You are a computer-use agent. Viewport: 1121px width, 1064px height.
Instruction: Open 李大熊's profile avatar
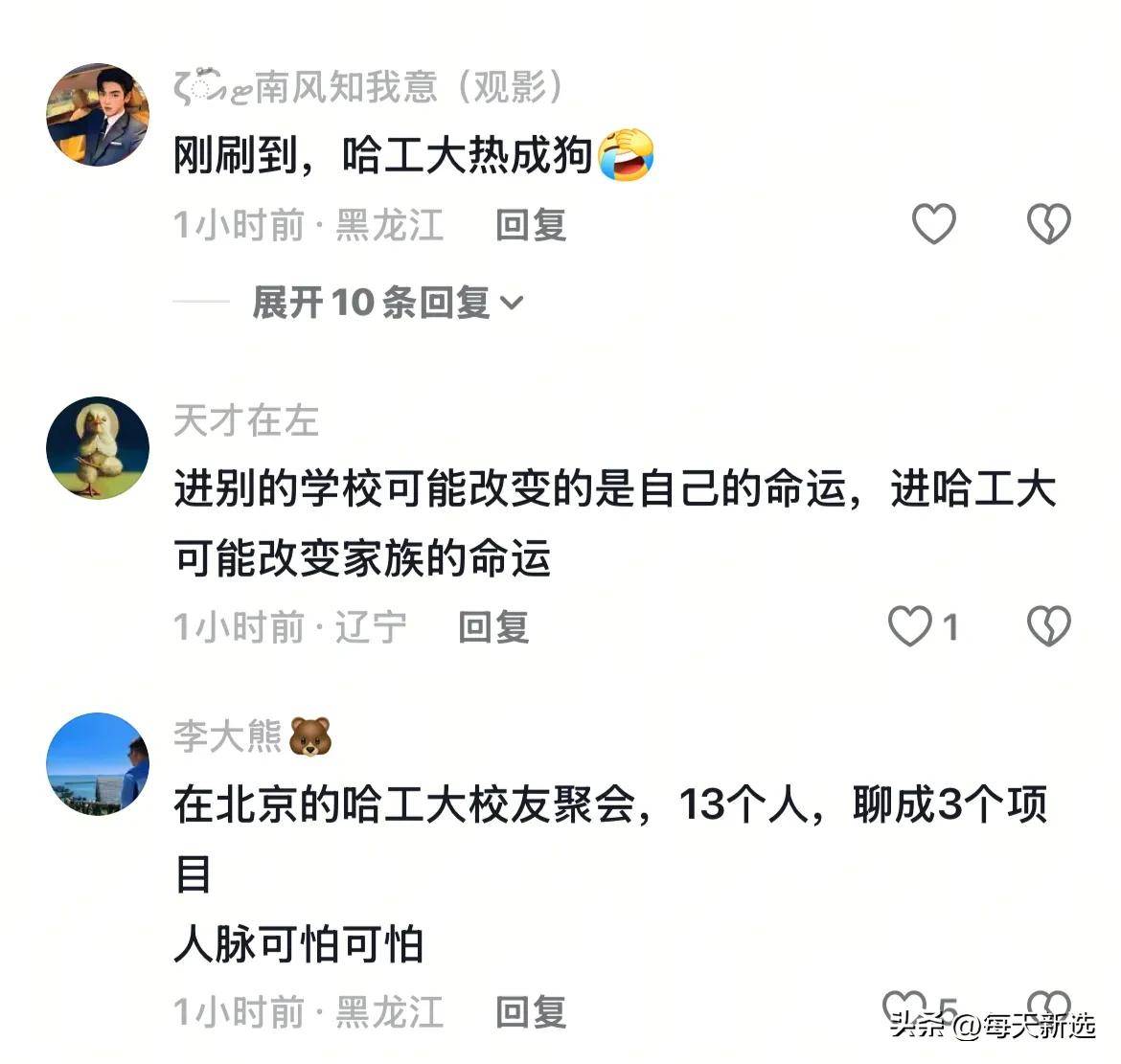point(98,763)
